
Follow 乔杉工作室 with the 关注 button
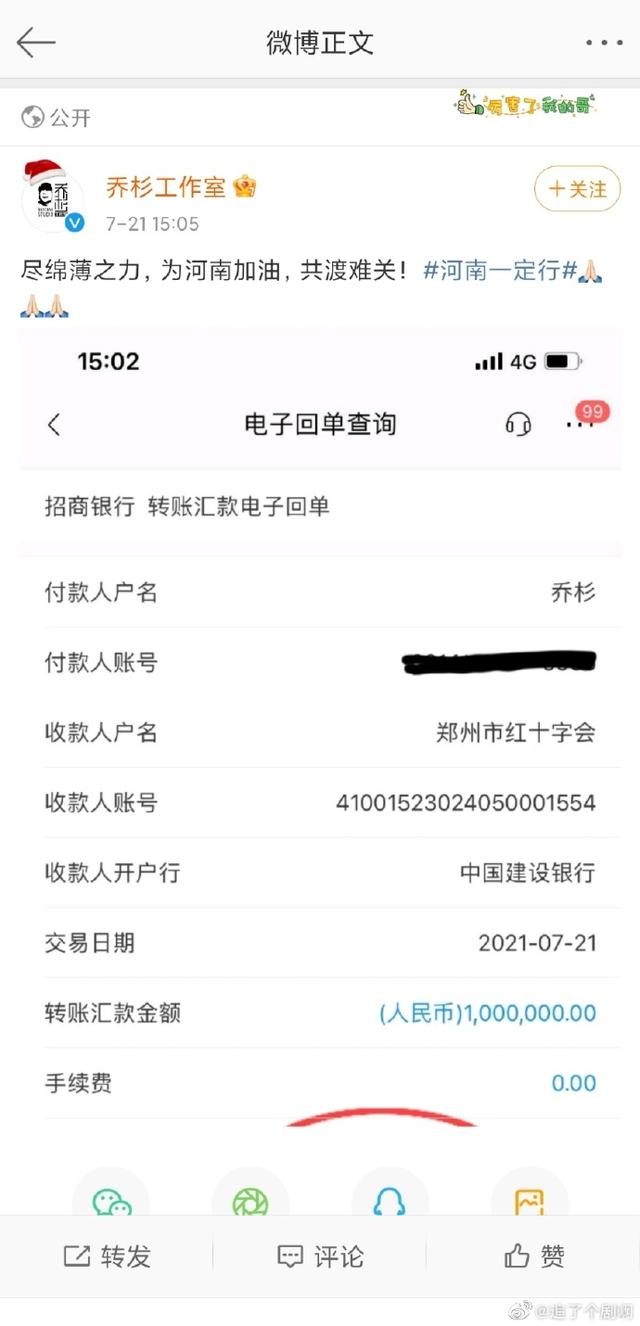pyautogui.click(x=577, y=188)
